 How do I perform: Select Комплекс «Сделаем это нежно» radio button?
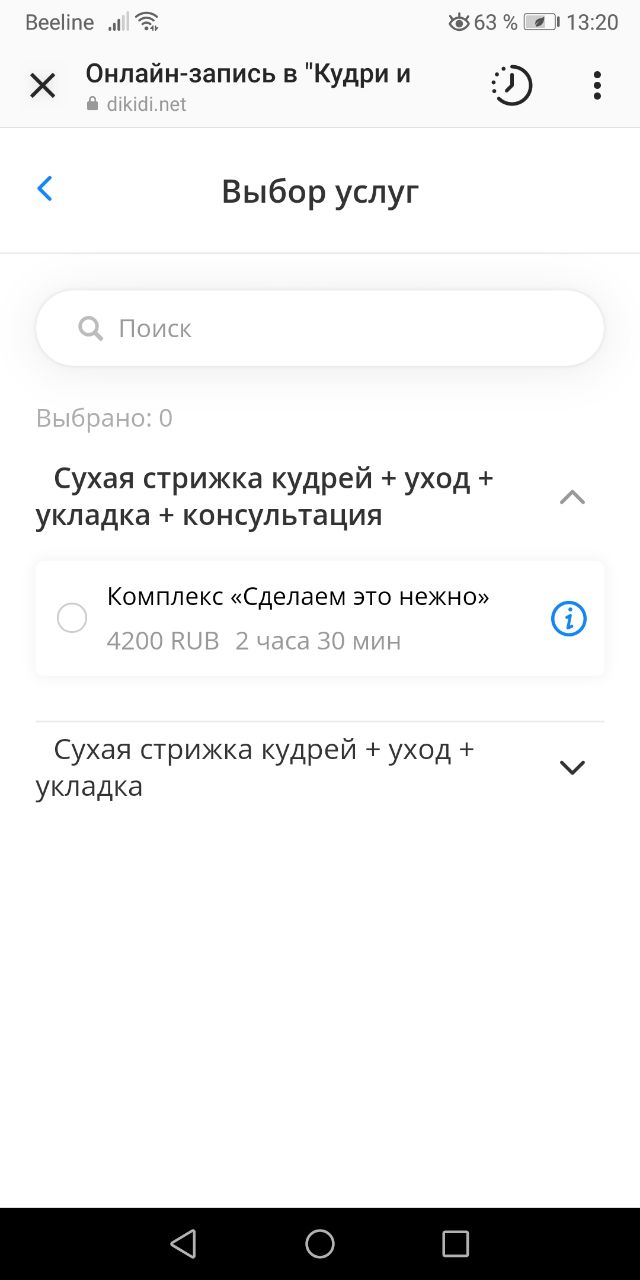(72, 618)
